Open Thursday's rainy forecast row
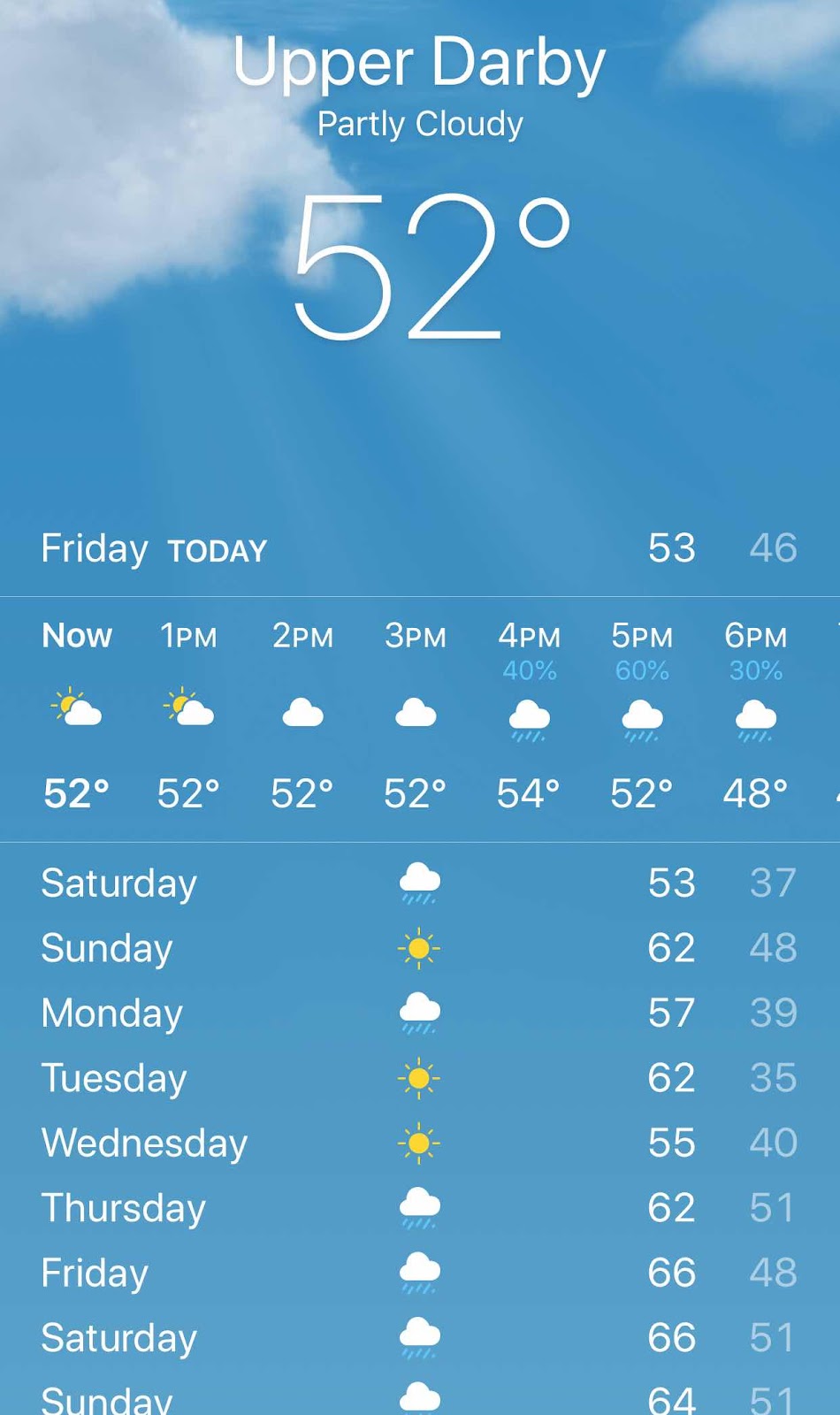 click(419, 1208)
